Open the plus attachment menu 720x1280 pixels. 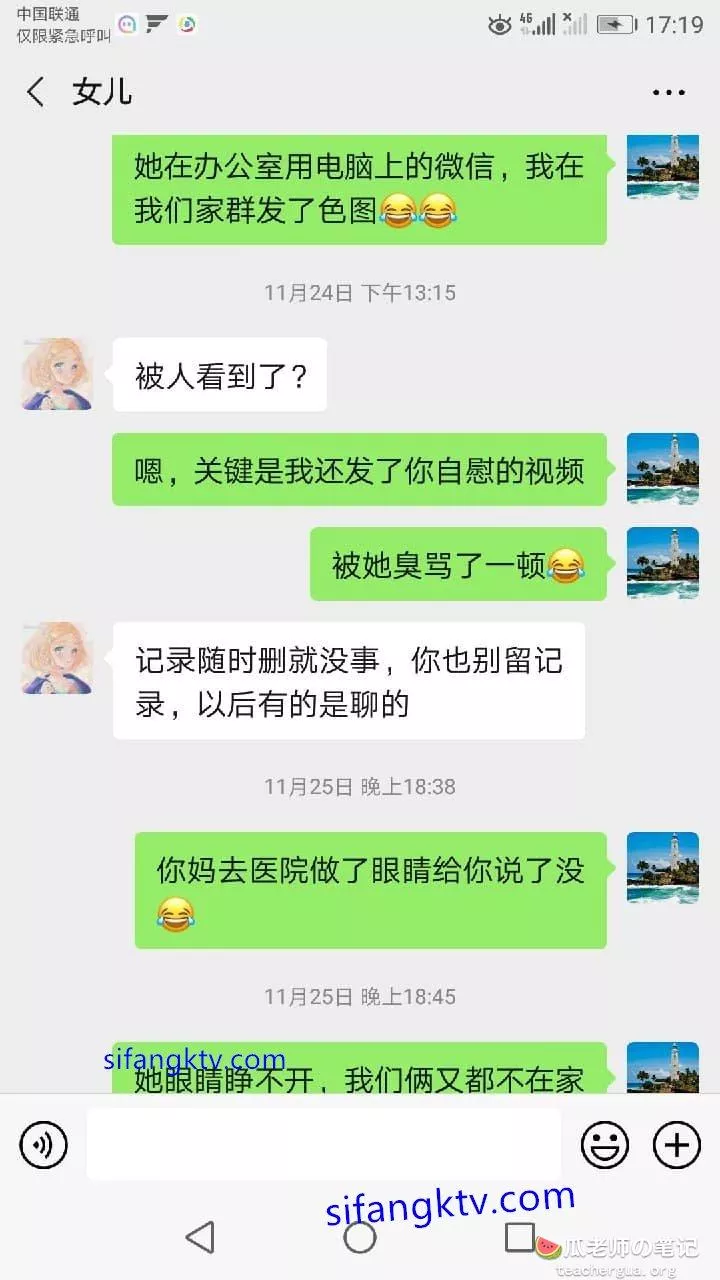(677, 1144)
